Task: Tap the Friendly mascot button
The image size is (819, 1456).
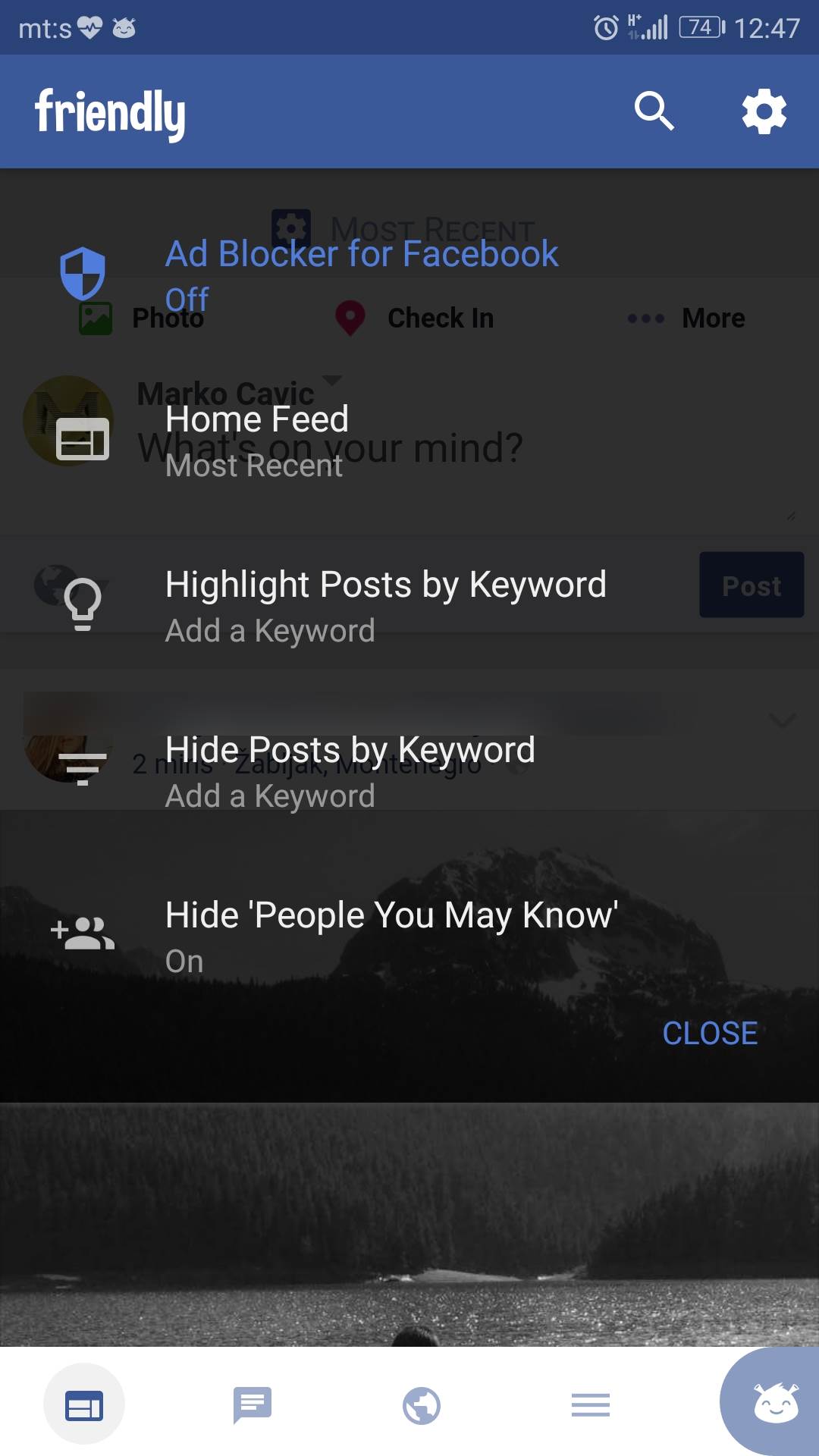Action: (x=775, y=1403)
